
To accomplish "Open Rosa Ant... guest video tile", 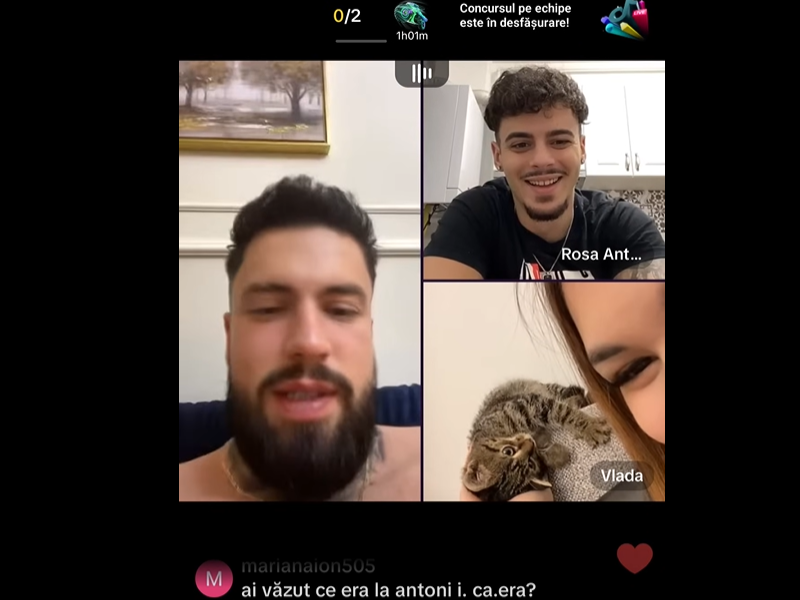I will [543, 170].
